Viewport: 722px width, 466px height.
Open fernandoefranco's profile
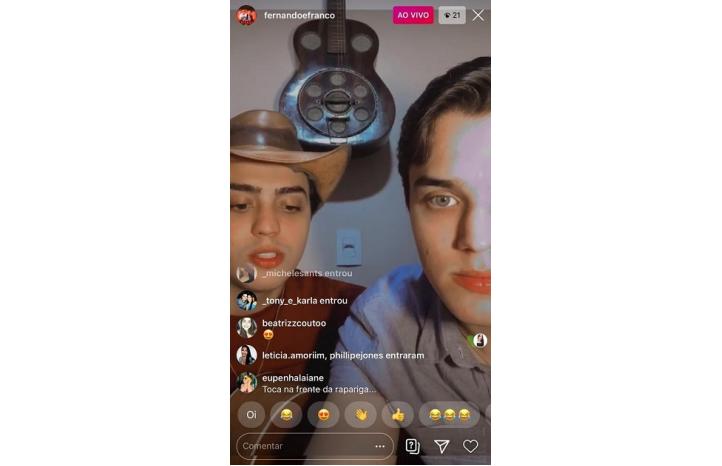[299, 15]
